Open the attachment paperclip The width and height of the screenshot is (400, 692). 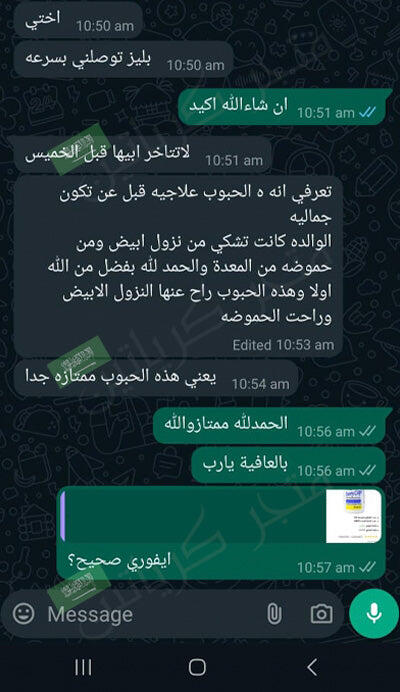pos(274,614)
